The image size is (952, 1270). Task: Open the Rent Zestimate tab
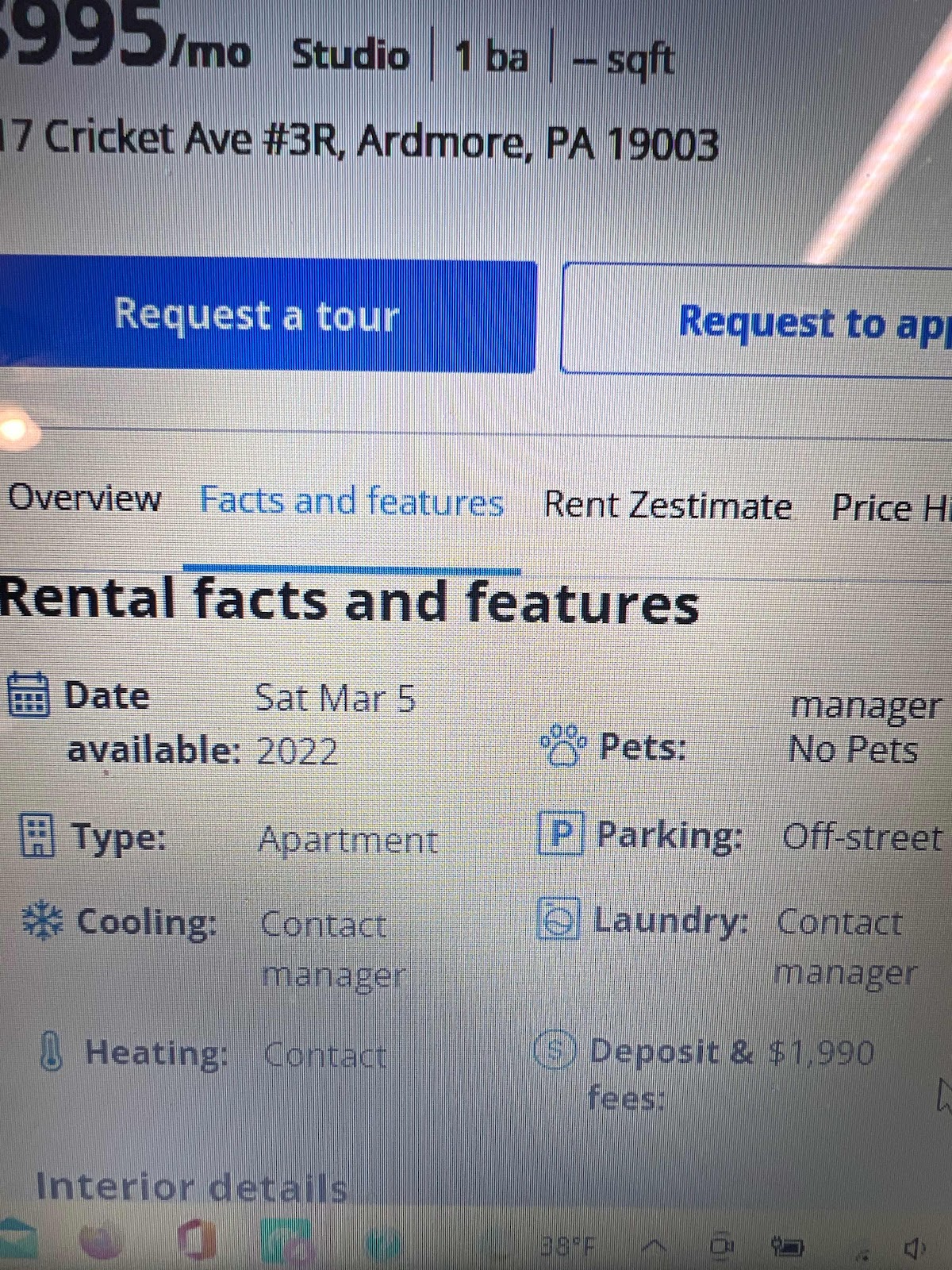(667, 506)
